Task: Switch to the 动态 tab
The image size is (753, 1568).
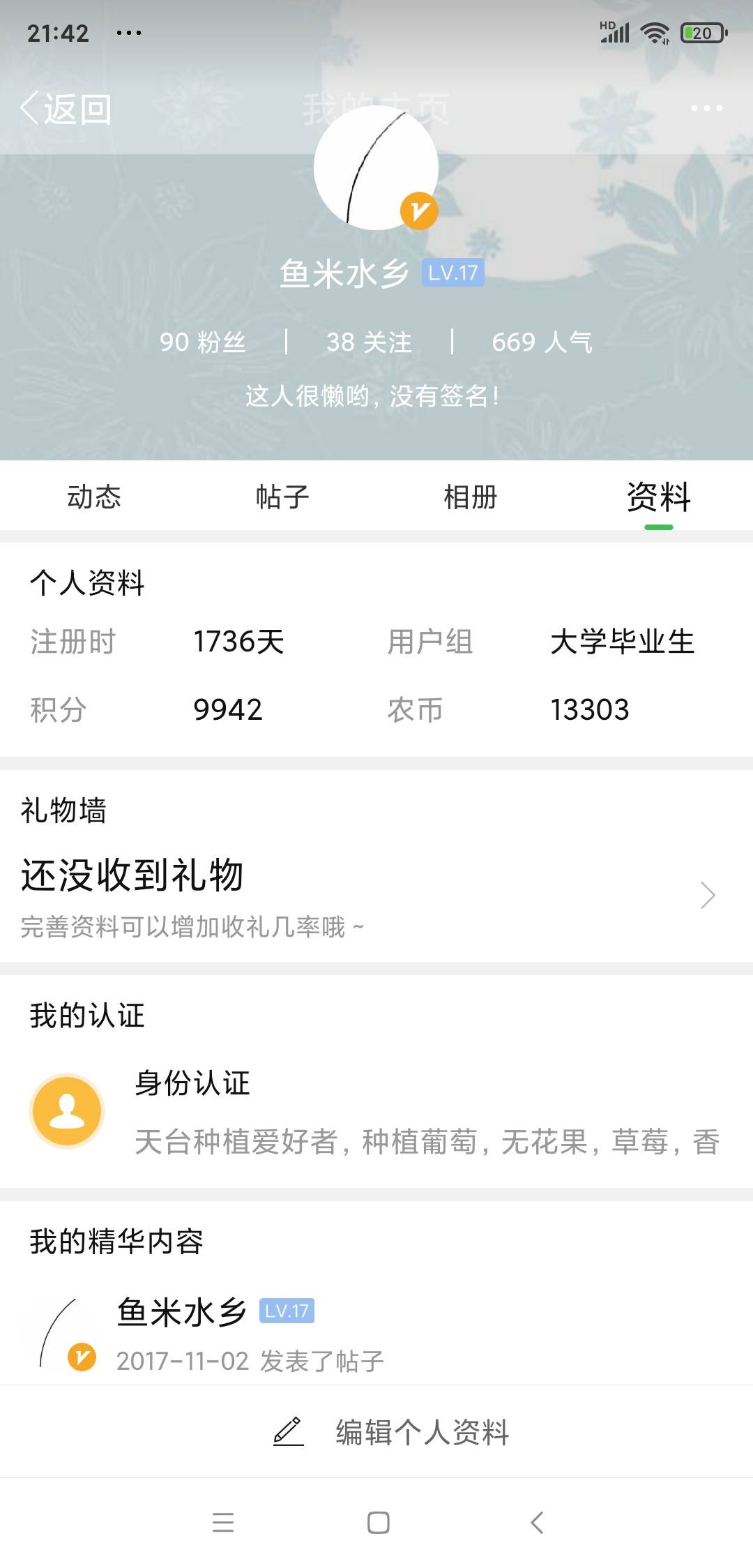Action: 94,497
